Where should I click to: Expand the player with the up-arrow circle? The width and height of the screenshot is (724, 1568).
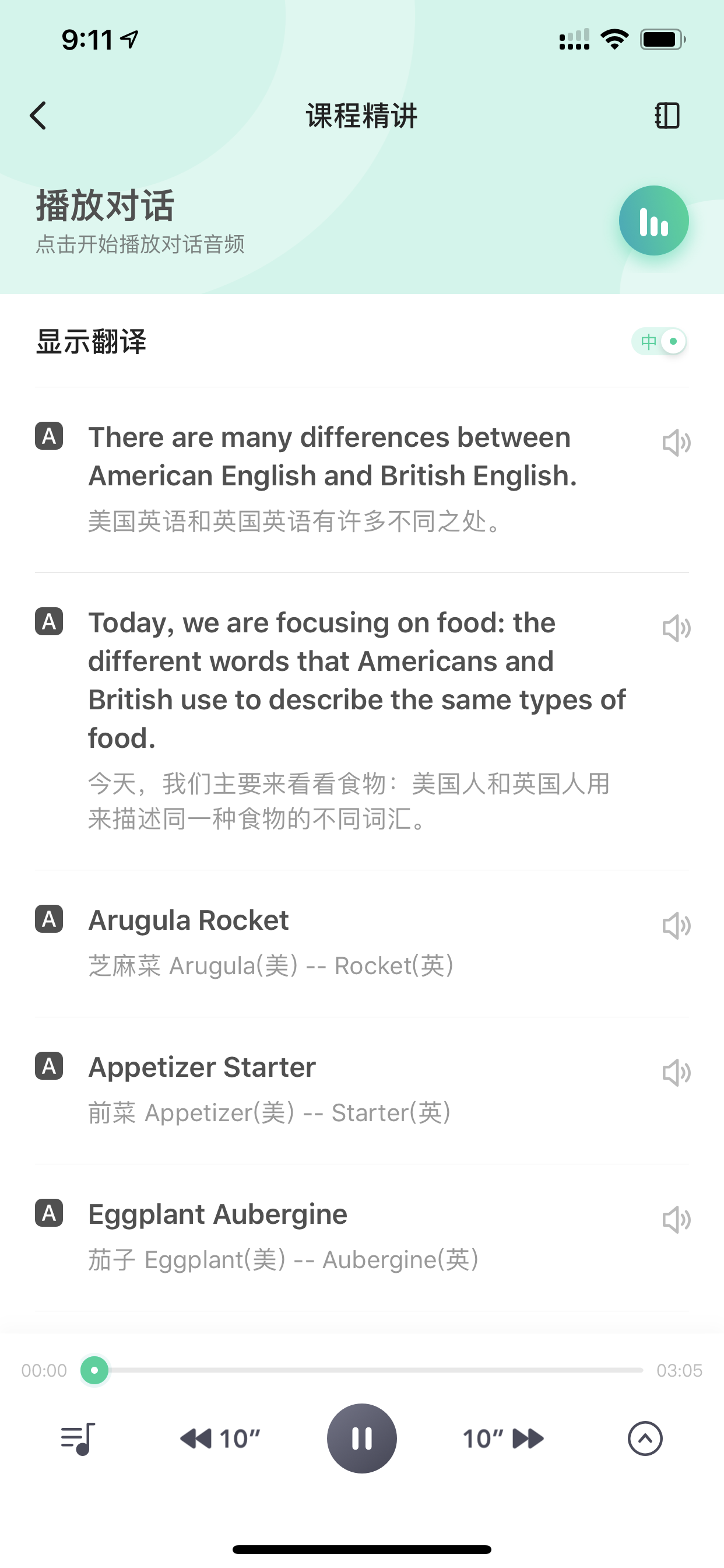645,1439
